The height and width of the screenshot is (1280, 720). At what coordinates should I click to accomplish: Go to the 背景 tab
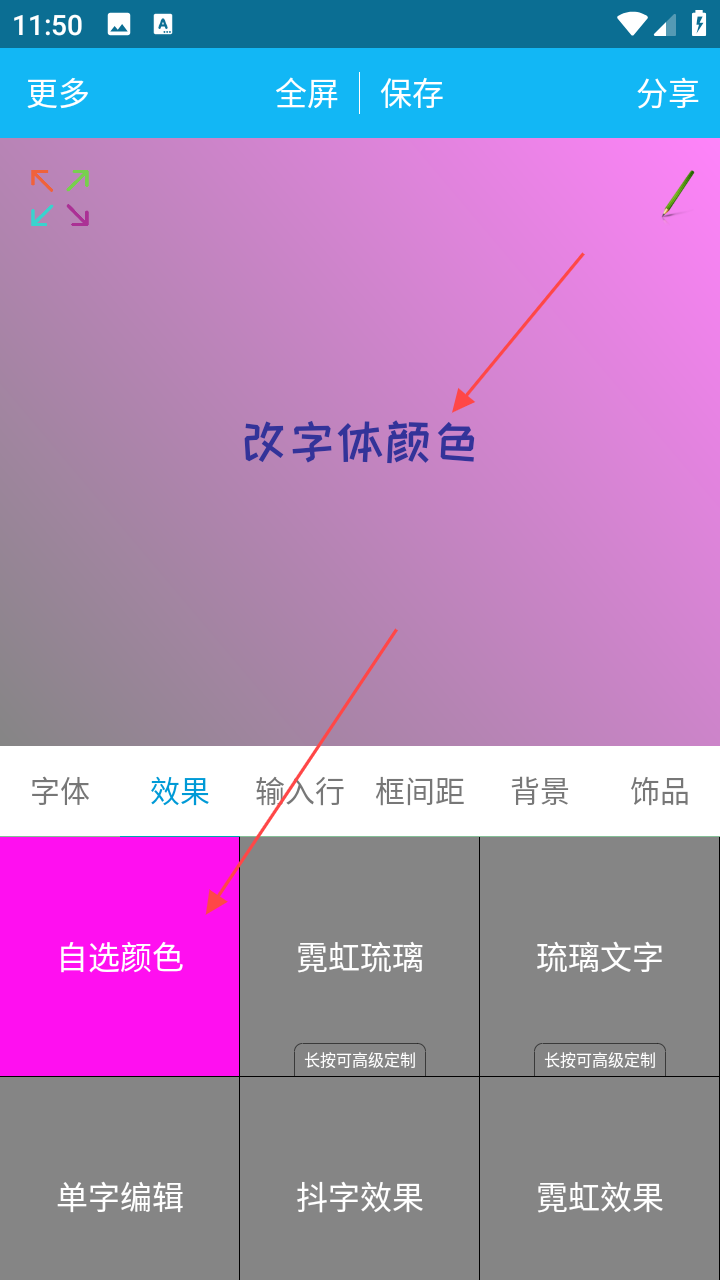[540, 791]
